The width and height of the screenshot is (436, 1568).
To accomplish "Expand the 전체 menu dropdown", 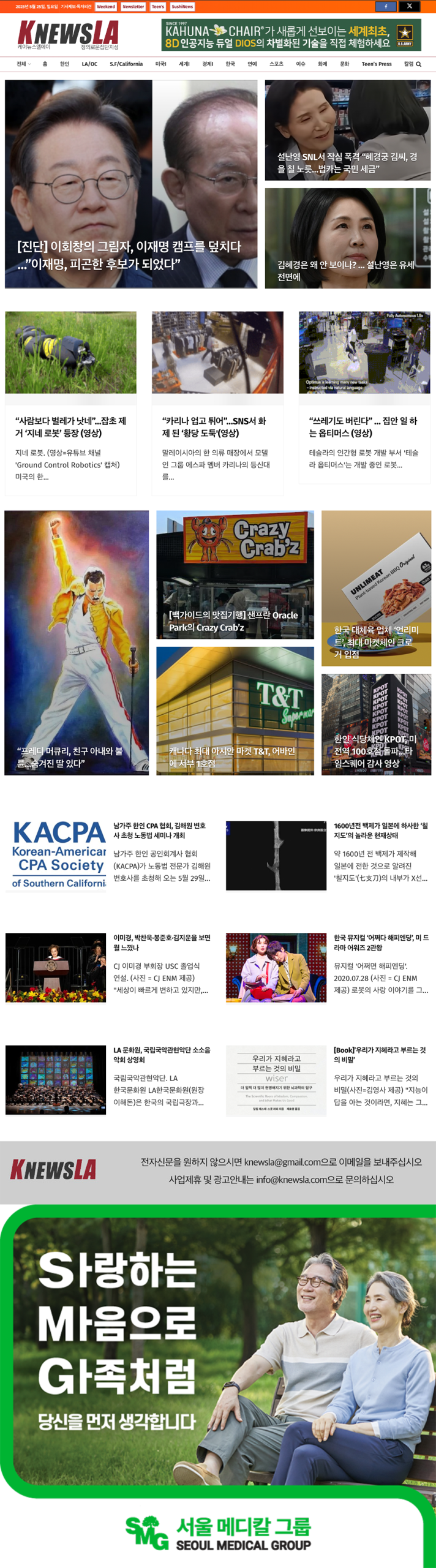I will (x=23, y=64).
